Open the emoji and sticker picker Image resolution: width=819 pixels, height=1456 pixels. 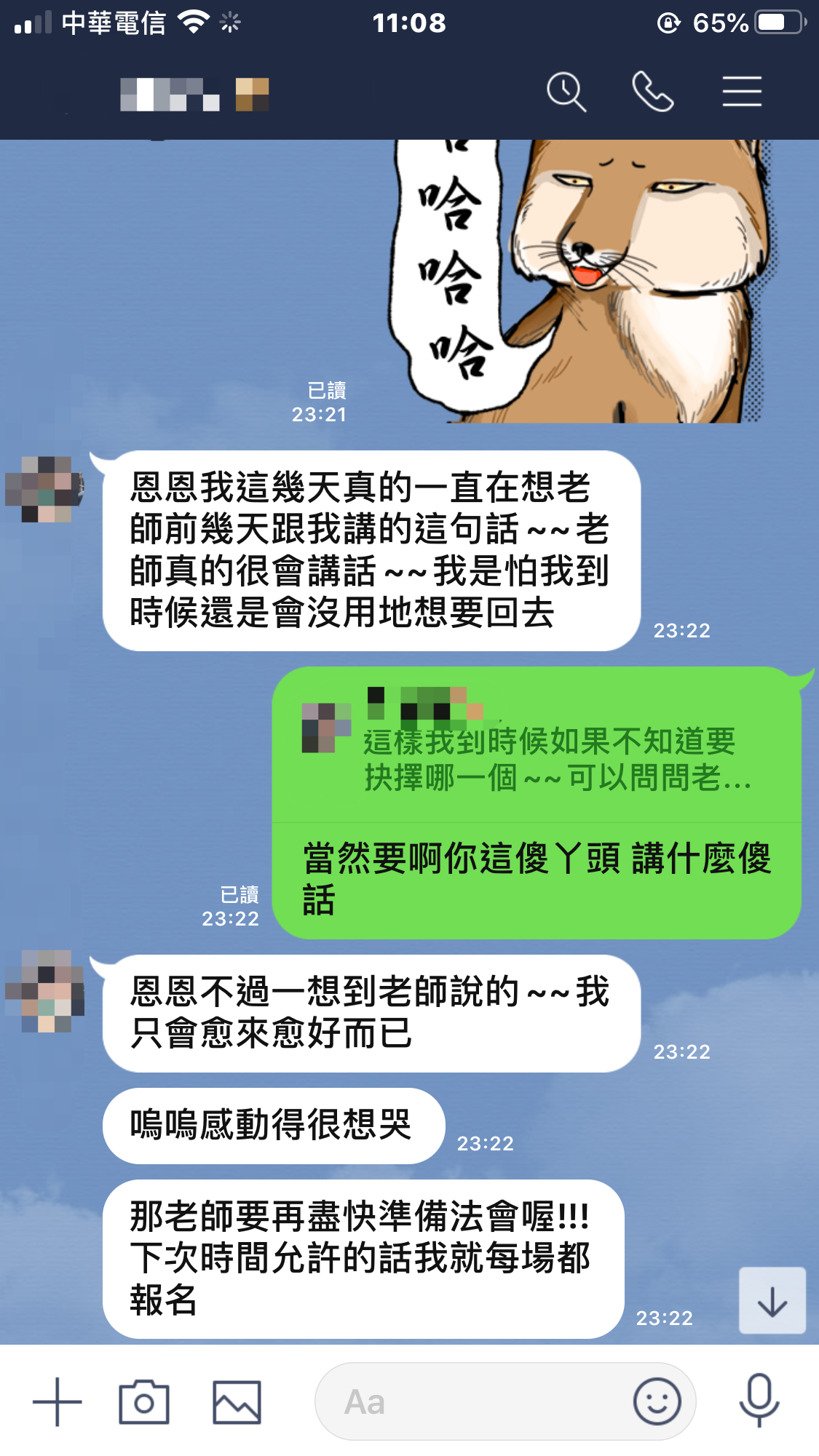tap(657, 1401)
